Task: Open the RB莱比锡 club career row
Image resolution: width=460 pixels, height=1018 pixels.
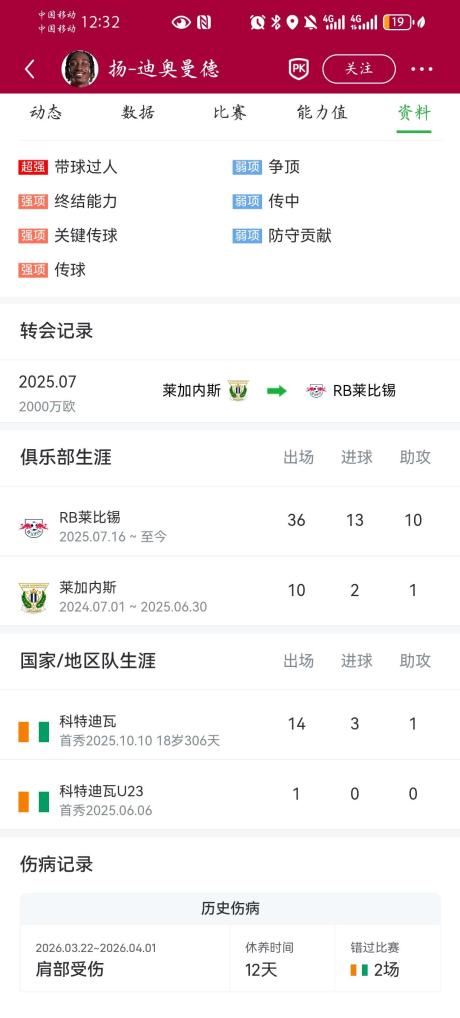Action: point(230,521)
